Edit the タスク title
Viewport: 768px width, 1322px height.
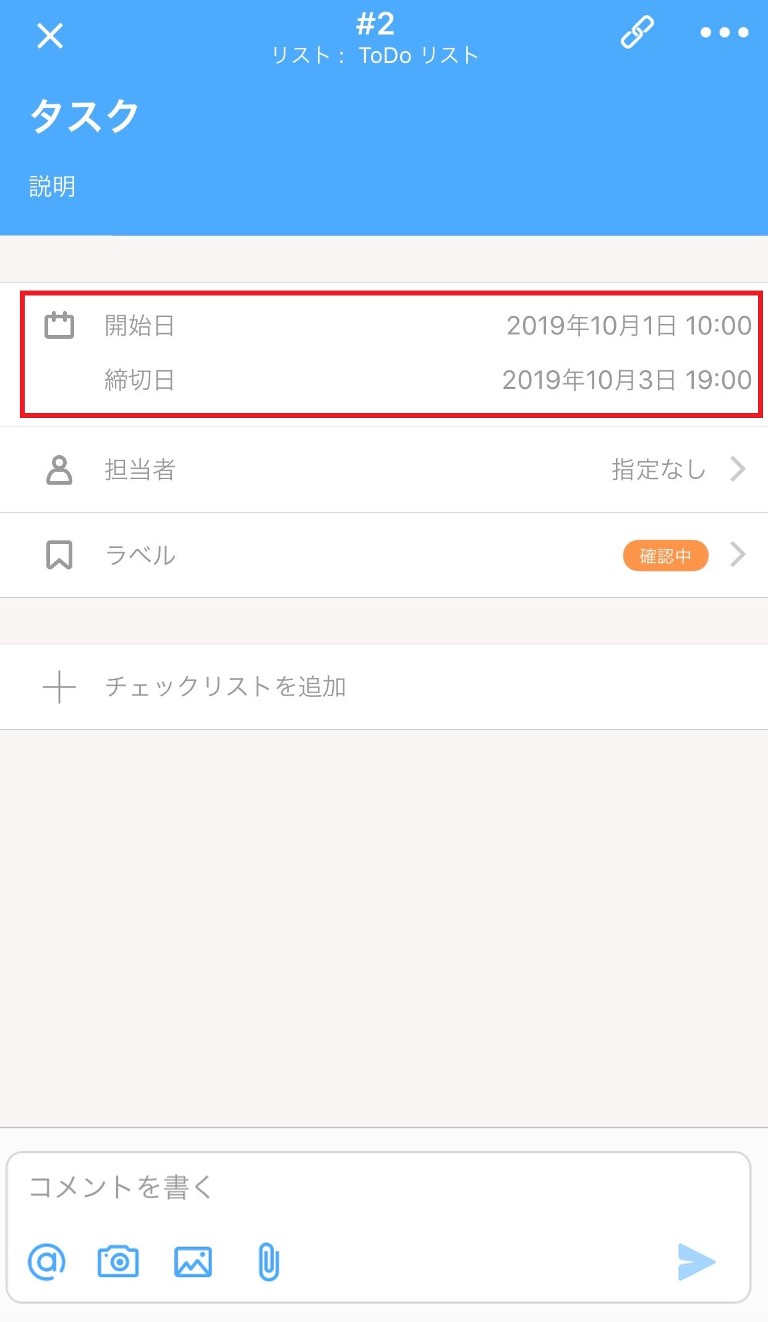[86, 117]
